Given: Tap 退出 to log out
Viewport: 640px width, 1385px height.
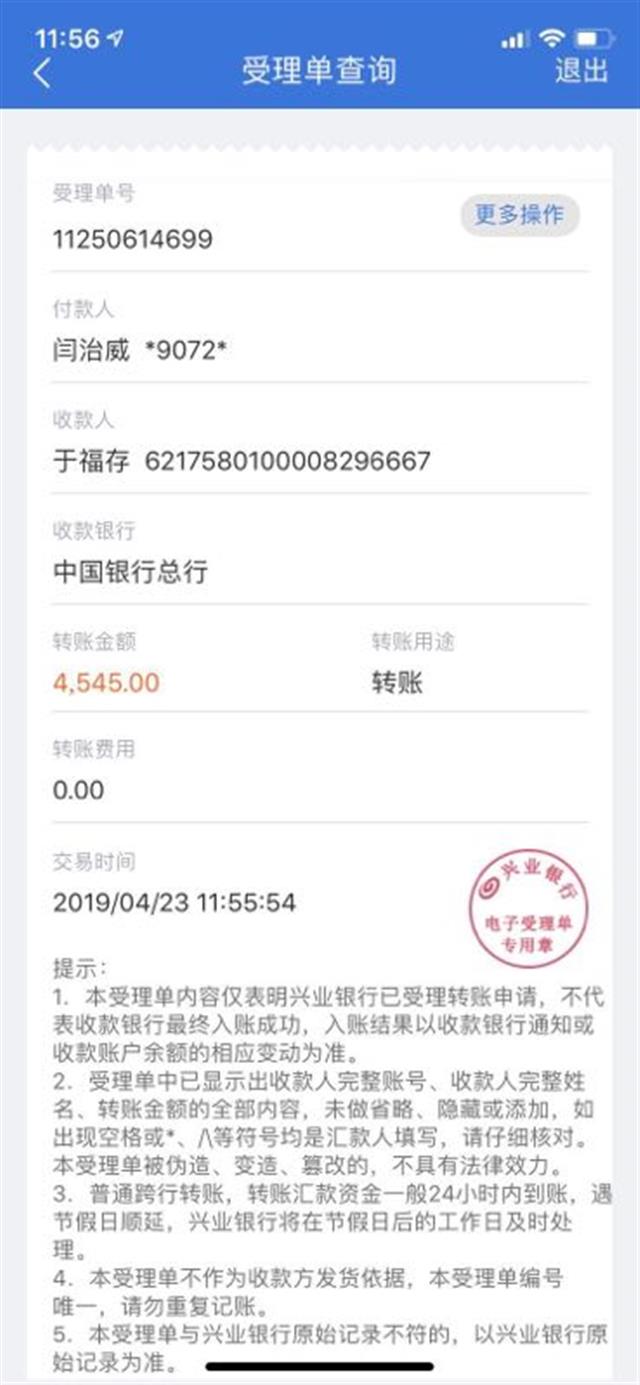Looking at the screenshot, I should click(x=581, y=71).
